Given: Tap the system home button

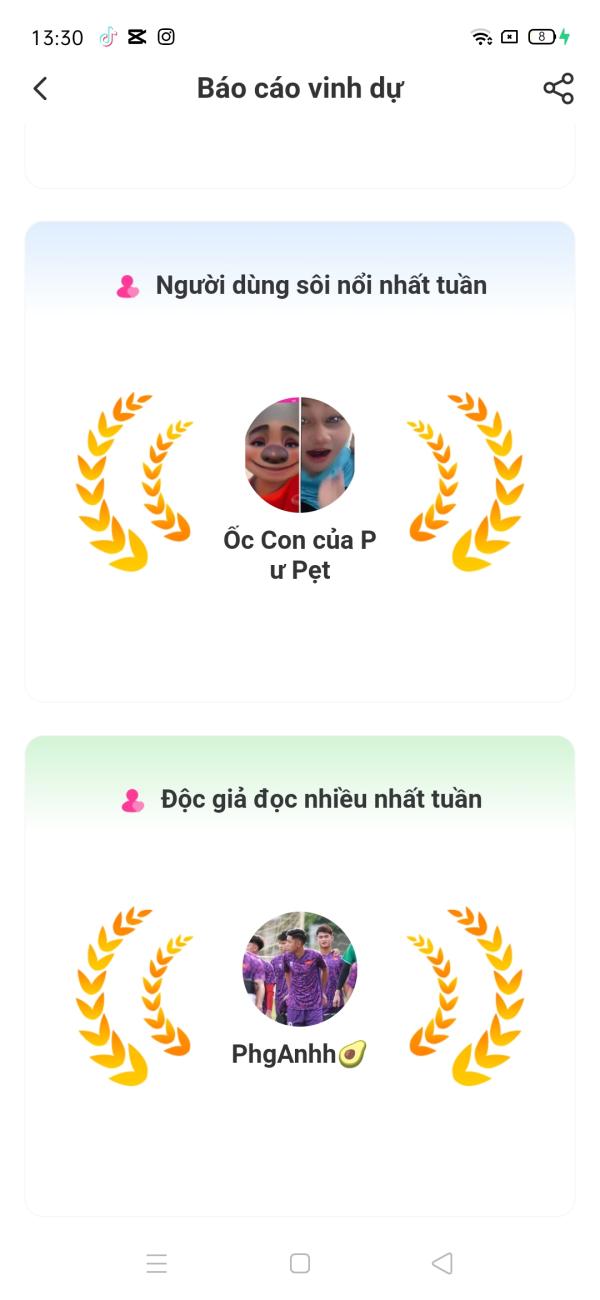Looking at the screenshot, I should tap(300, 1263).
